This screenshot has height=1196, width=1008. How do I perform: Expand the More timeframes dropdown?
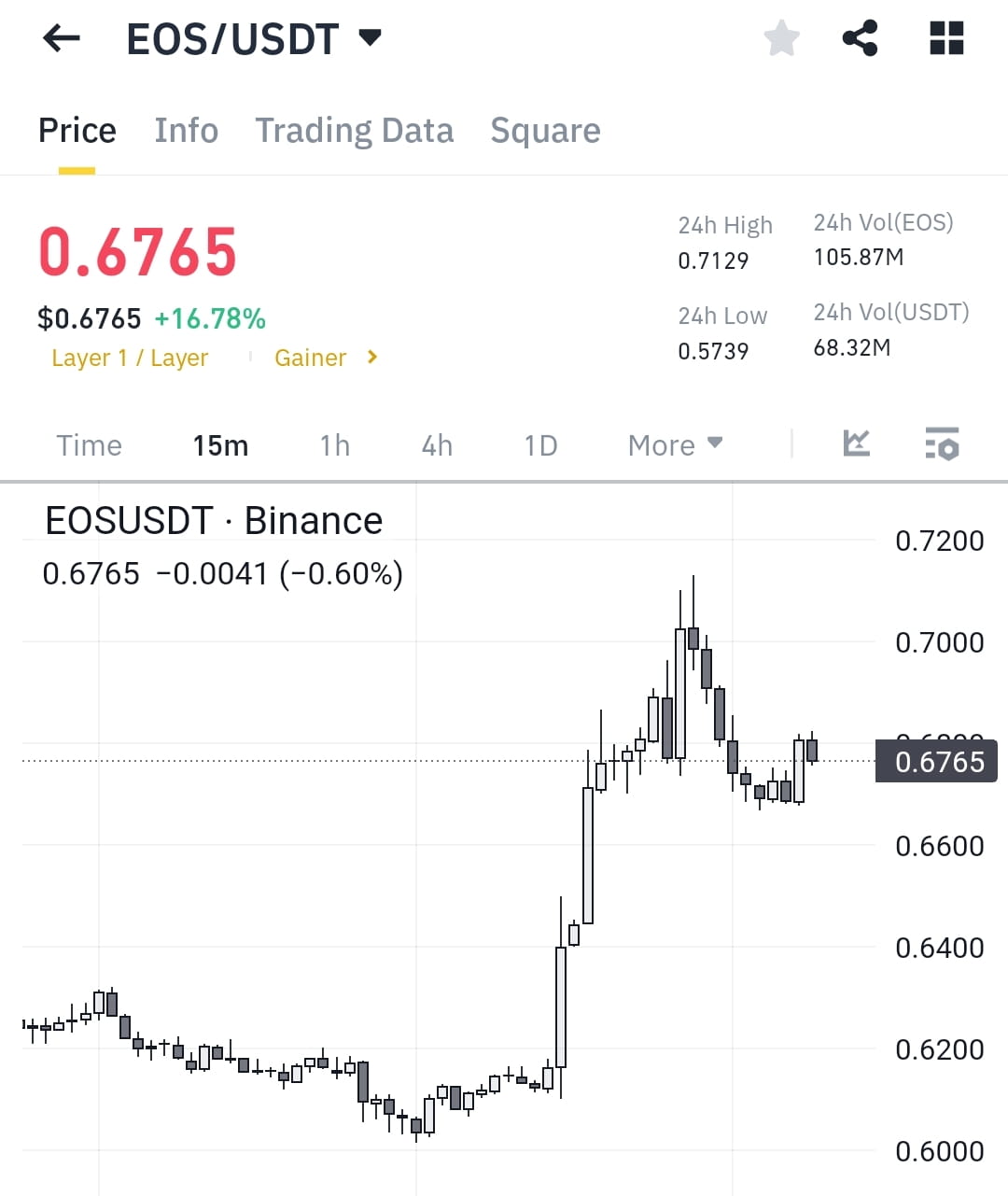tap(674, 445)
